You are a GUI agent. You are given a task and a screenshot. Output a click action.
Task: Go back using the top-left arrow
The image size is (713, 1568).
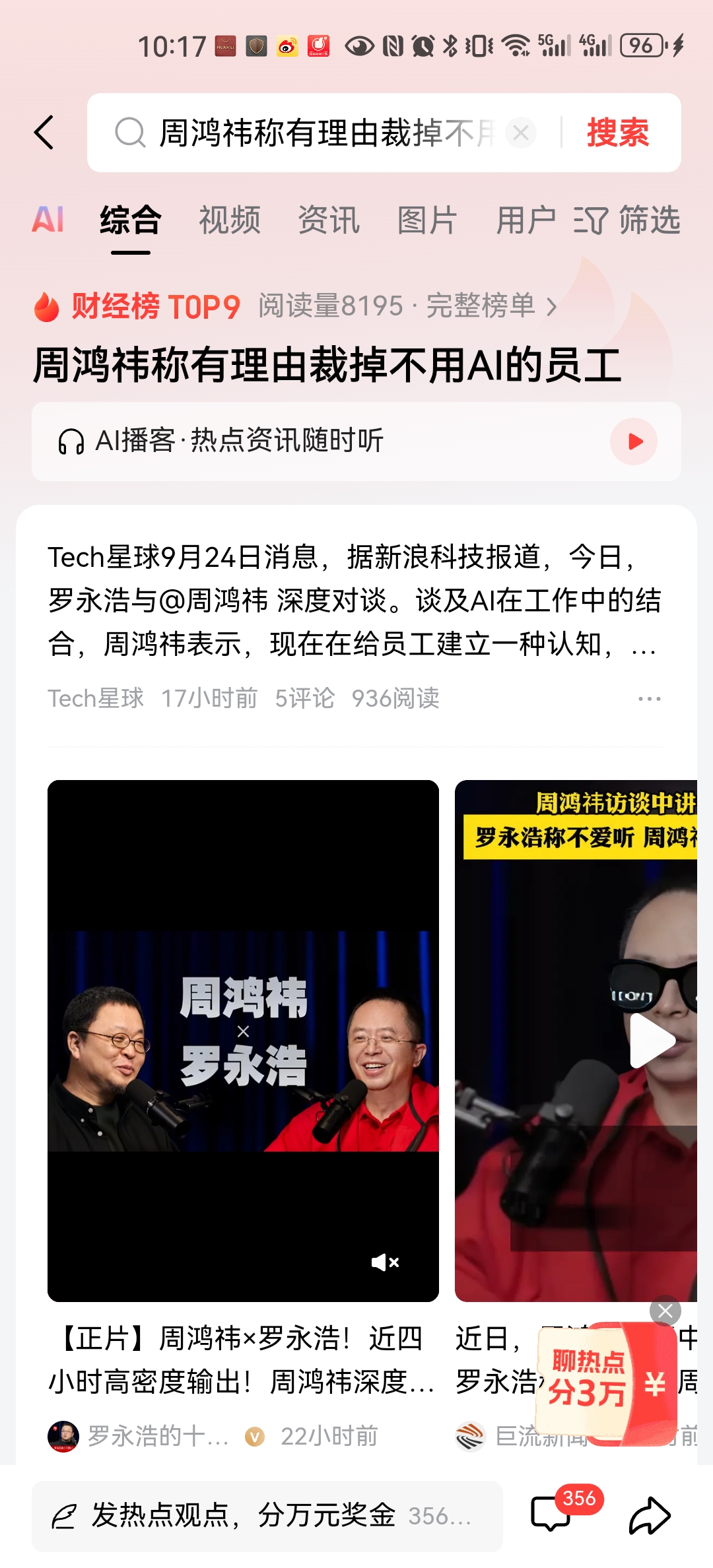coord(44,133)
